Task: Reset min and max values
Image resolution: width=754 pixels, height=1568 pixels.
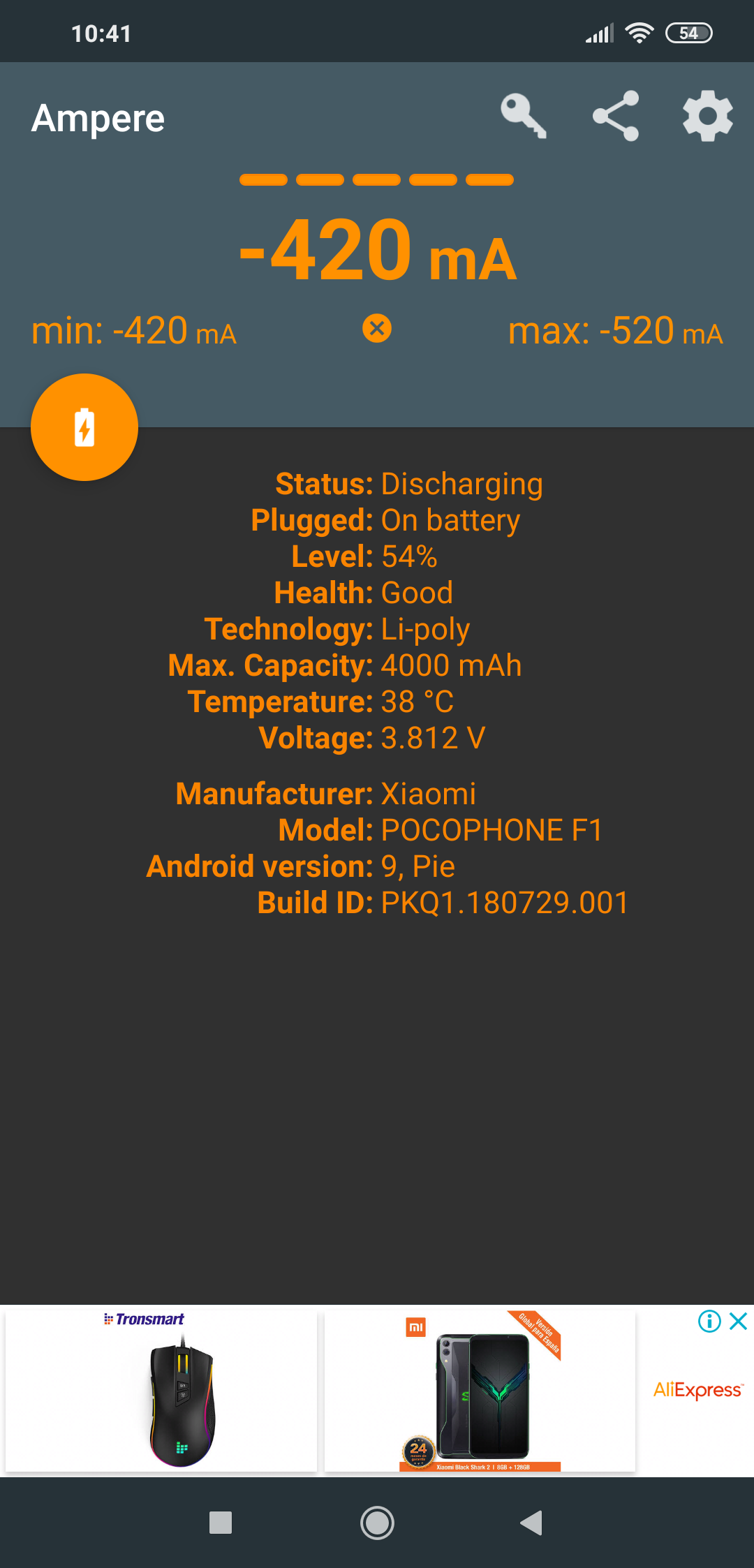Action: point(377,328)
